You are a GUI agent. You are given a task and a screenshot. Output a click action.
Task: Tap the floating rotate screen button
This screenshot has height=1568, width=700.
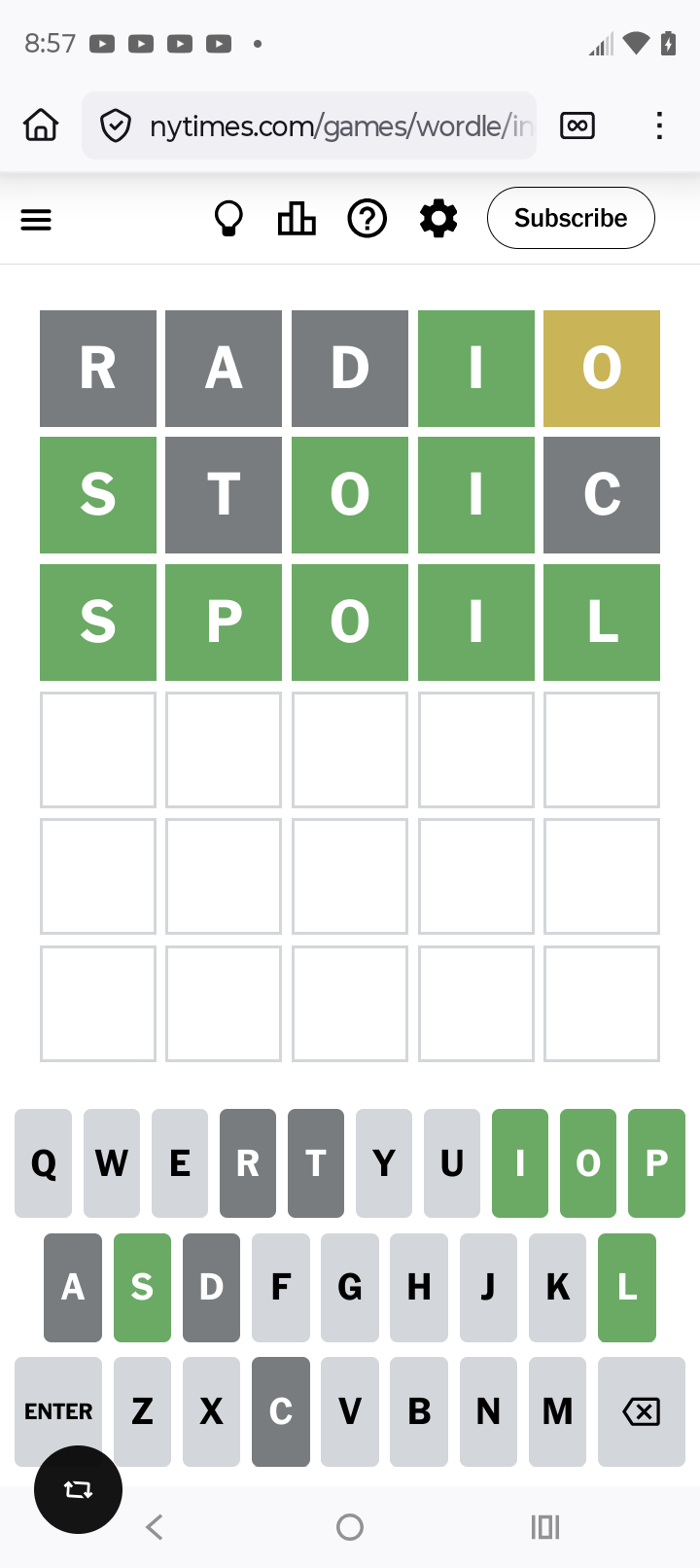pos(78,1489)
